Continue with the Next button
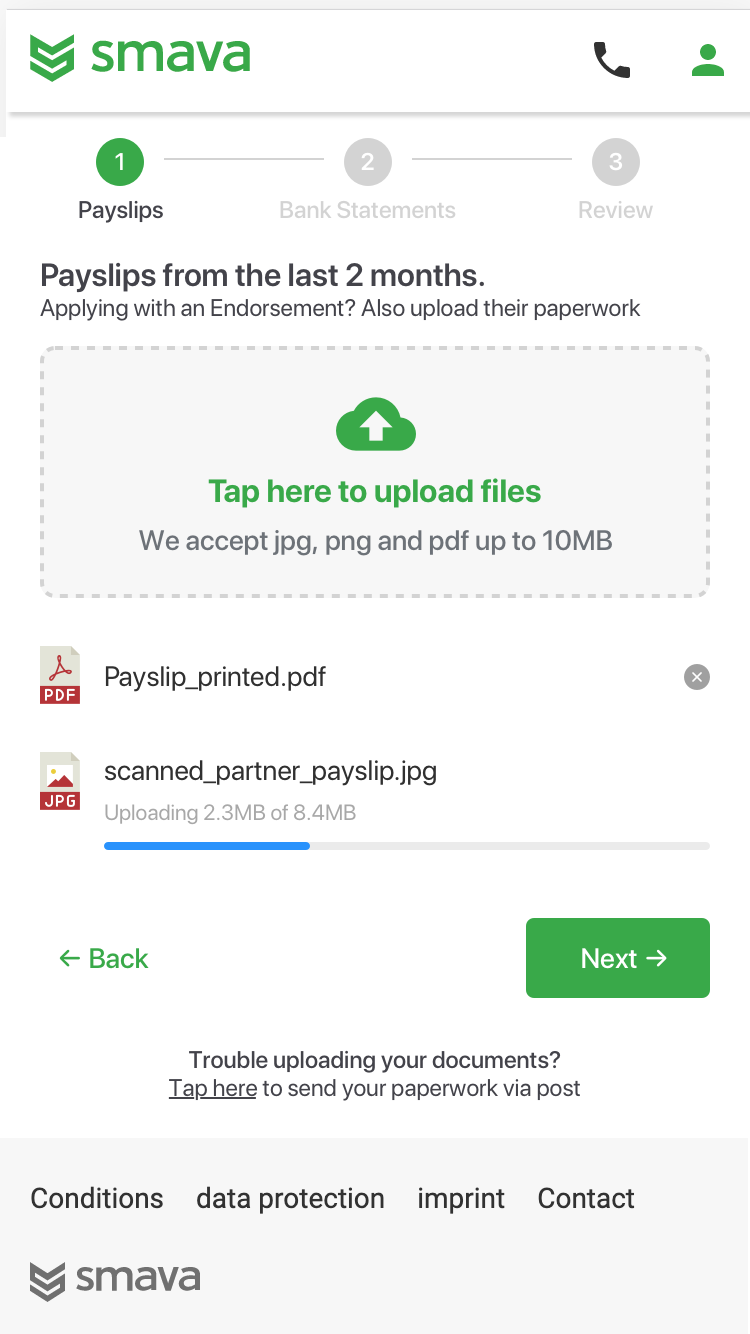Image resolution: width=750 pixels, height=1334 pixels. (618, 958)
